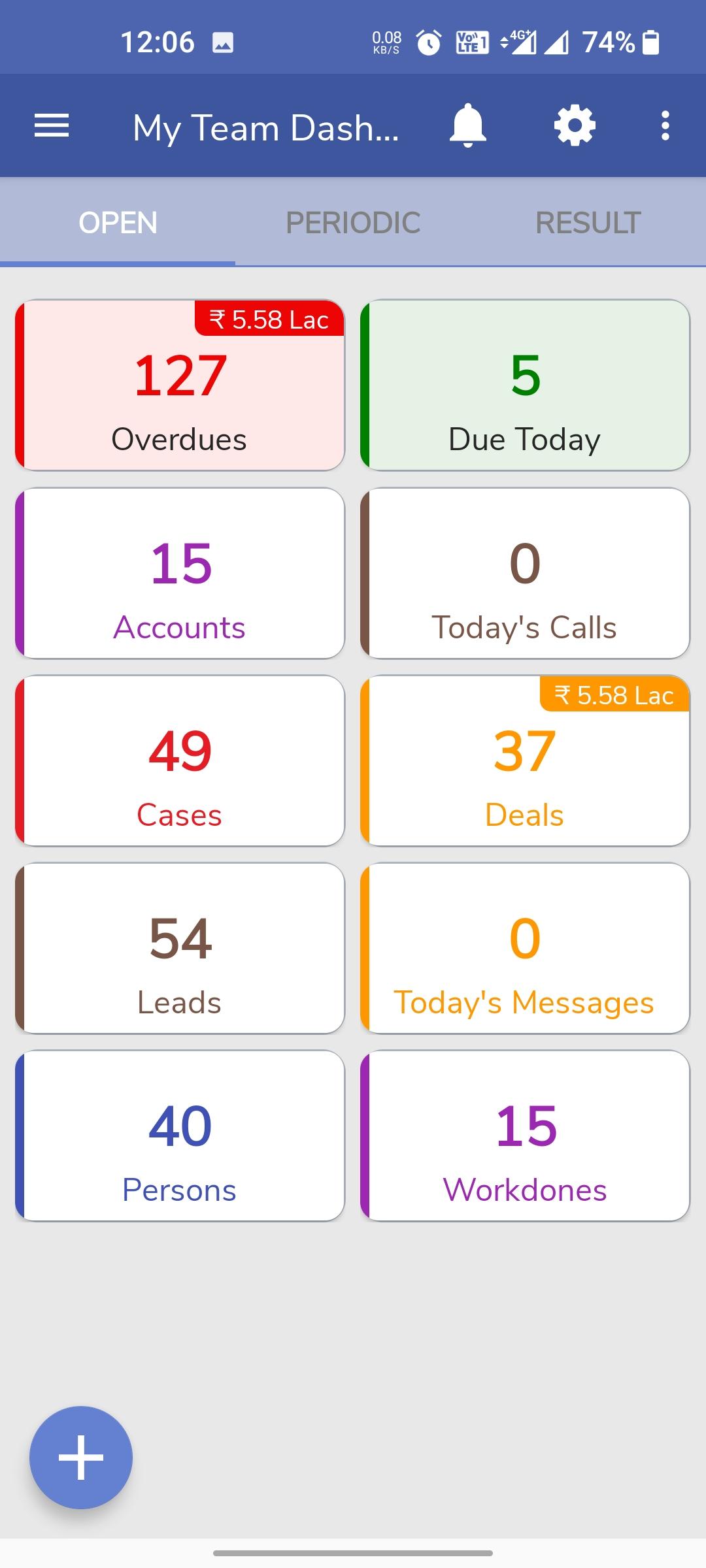Open the Workdones card

coord(525,1135)
